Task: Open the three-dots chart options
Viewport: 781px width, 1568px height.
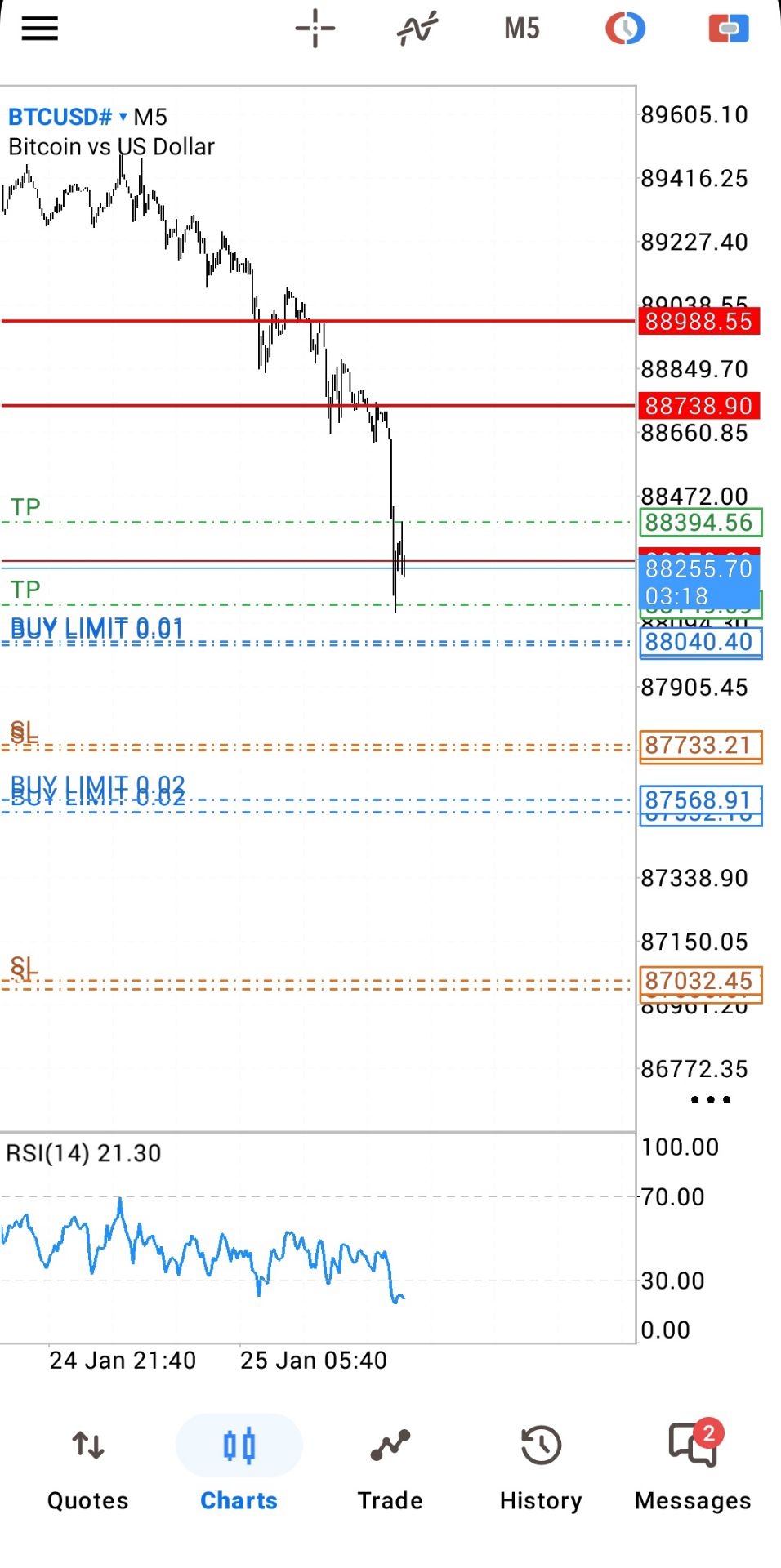Action: pyautogui.click(x=710, y=1099)
